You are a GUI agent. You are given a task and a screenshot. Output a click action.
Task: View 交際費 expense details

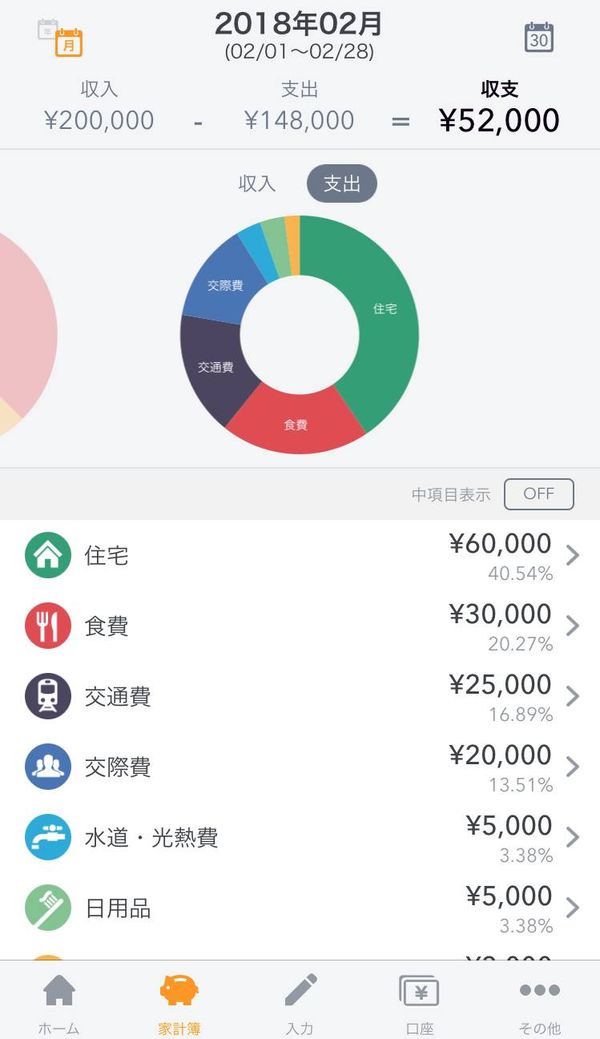click(300, 767)
